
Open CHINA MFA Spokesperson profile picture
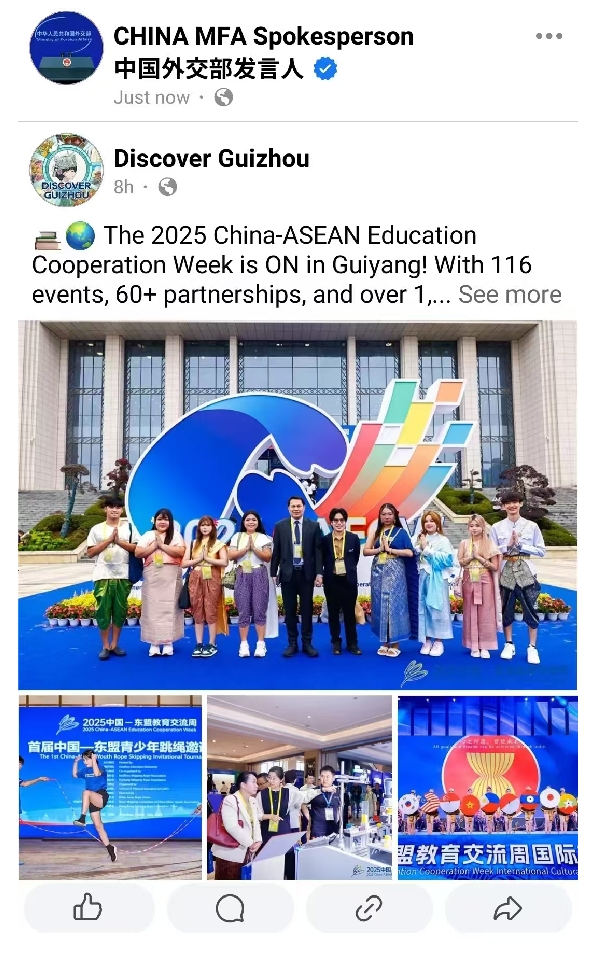(x=66, y=49)
